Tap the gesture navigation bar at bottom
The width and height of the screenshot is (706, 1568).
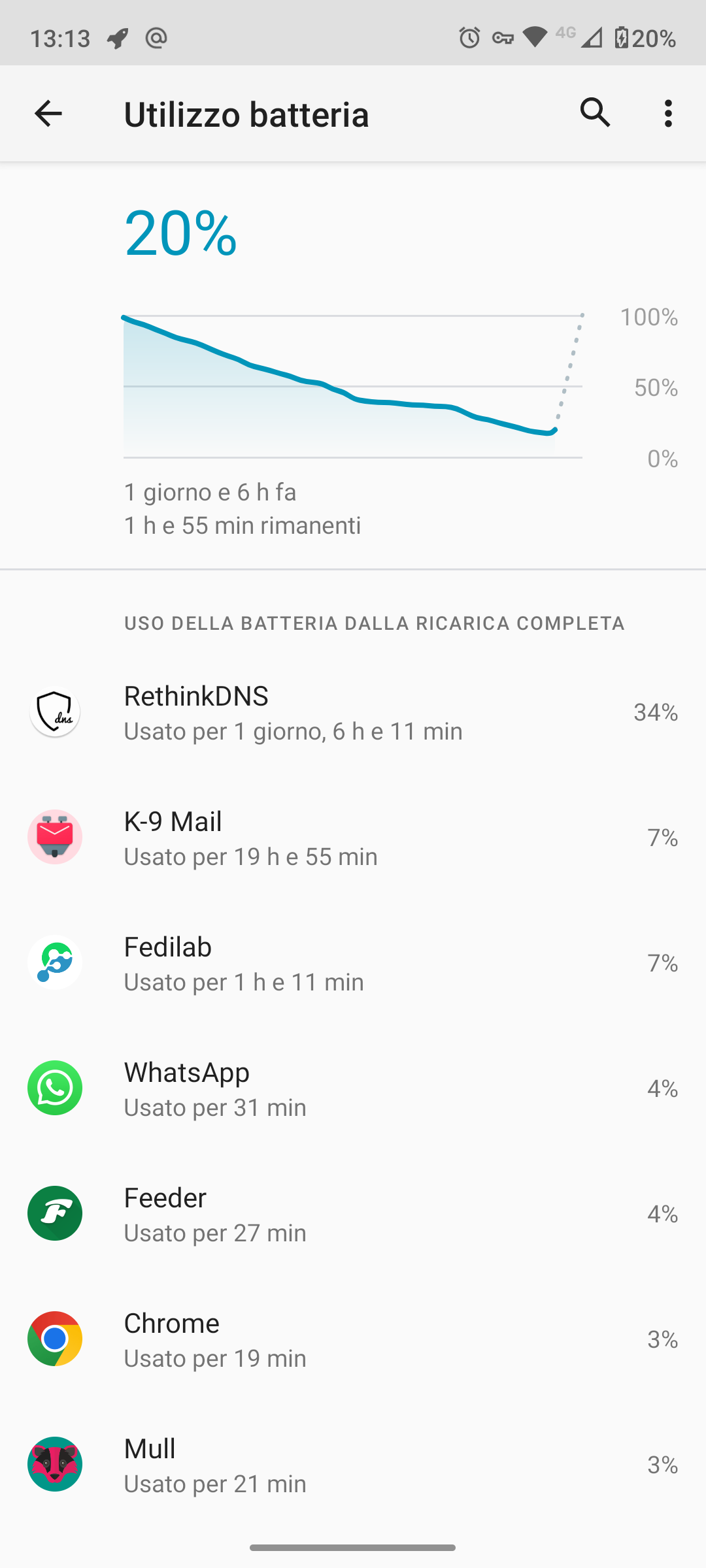tap(353, 1547)
